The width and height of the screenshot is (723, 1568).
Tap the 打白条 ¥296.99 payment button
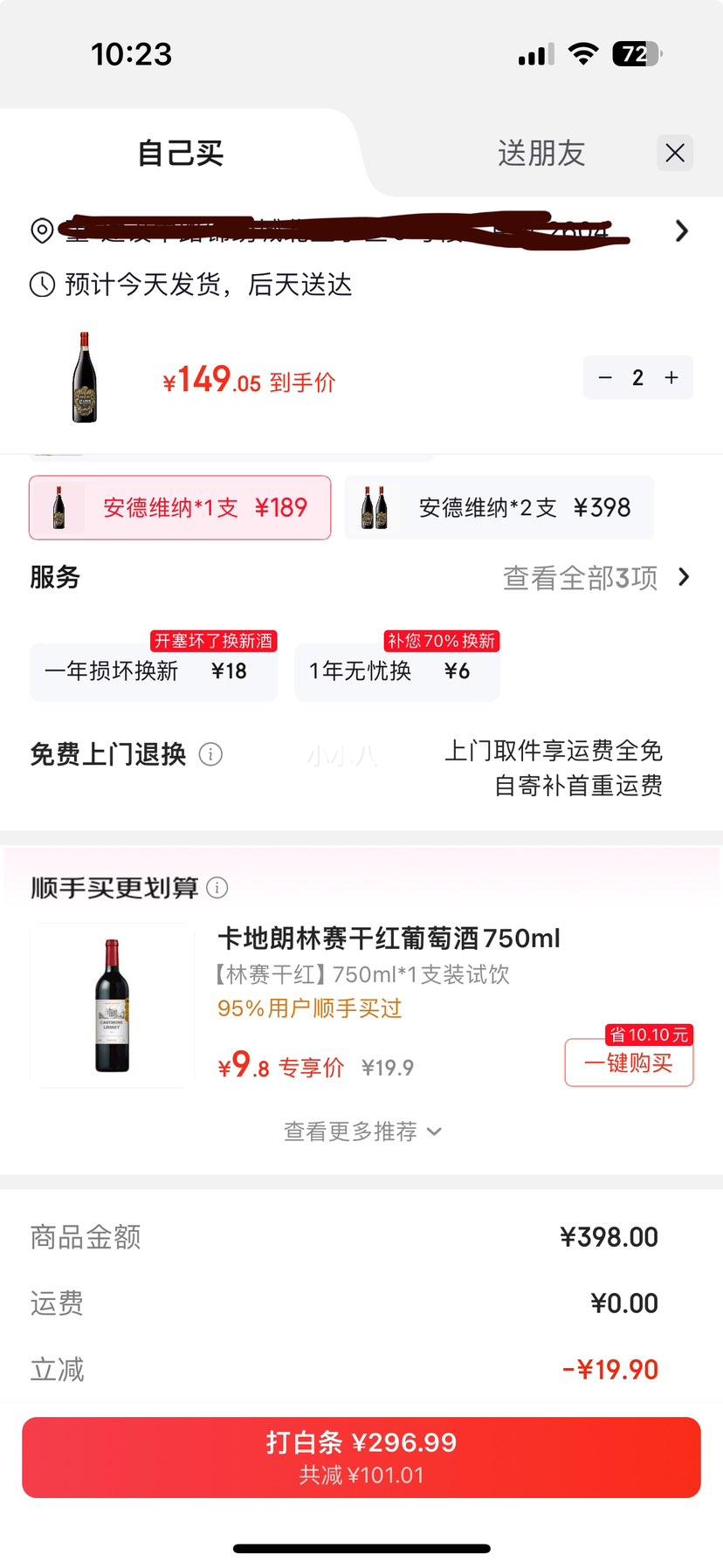(x=361, y=1456)
